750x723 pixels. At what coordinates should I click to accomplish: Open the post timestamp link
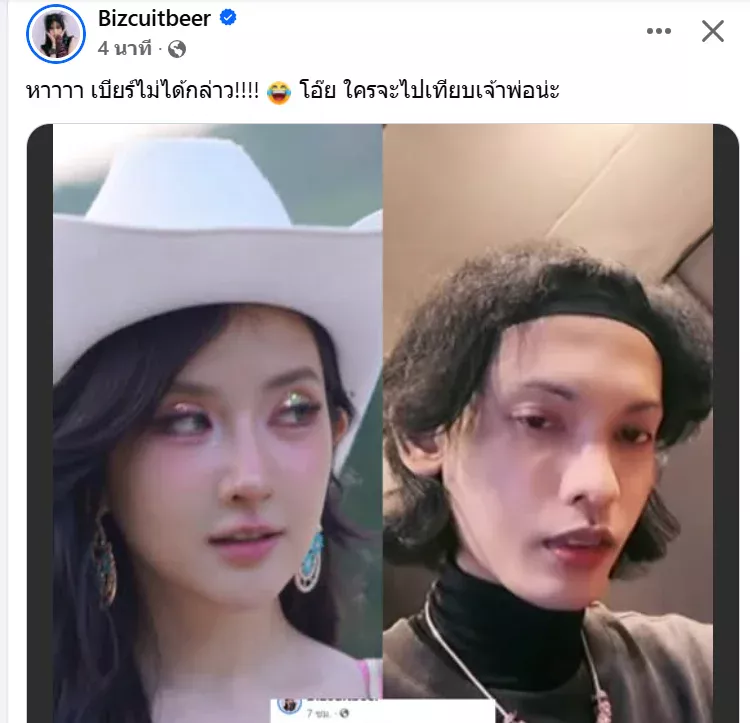125,47
